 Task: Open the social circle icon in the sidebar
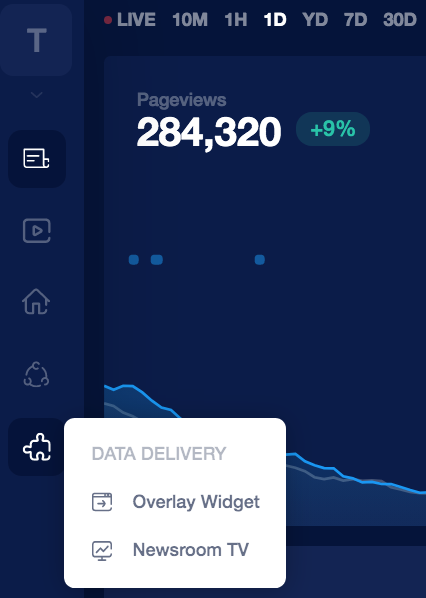[37, 375]
